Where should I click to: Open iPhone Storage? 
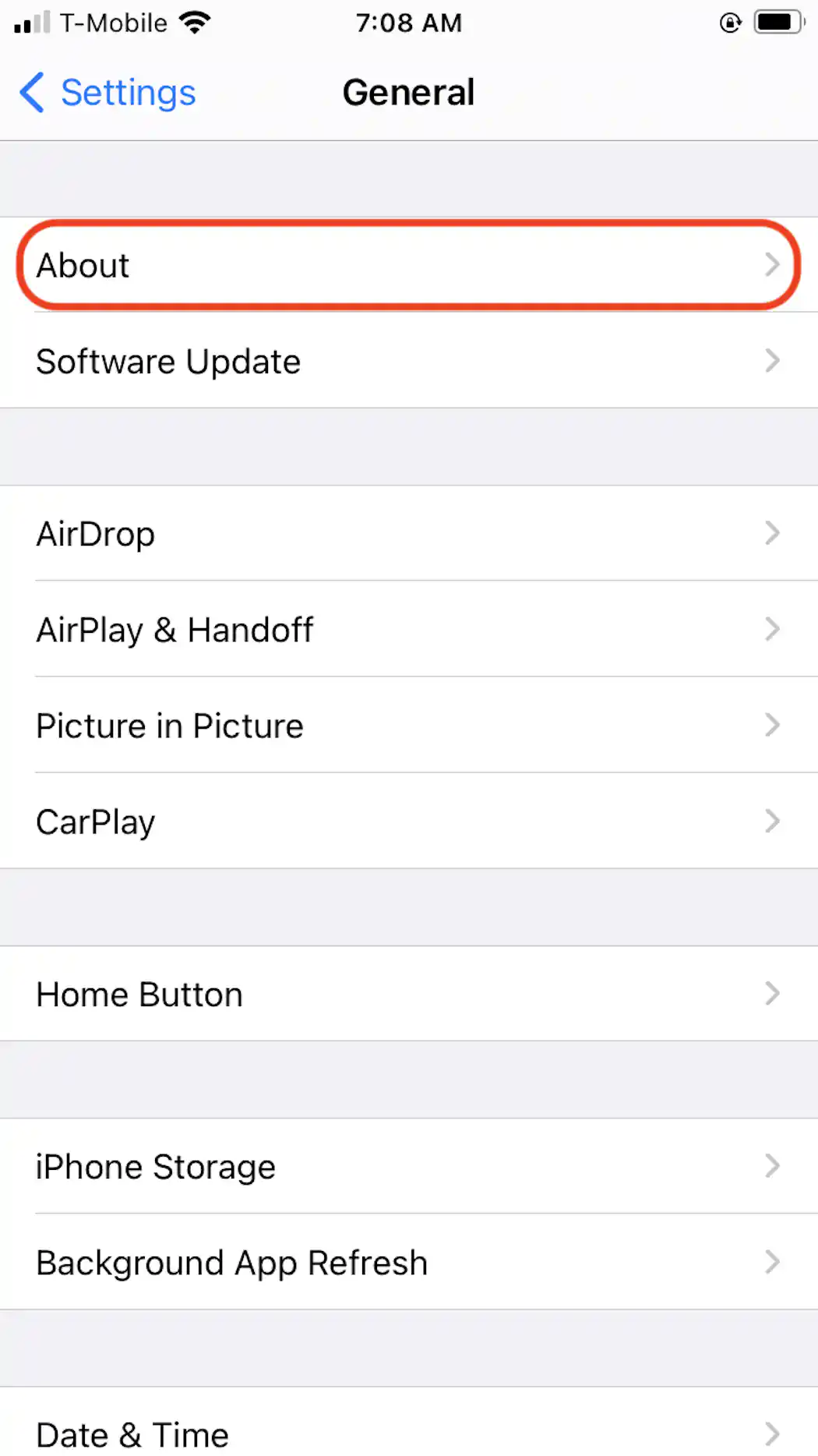point(409,1166)
